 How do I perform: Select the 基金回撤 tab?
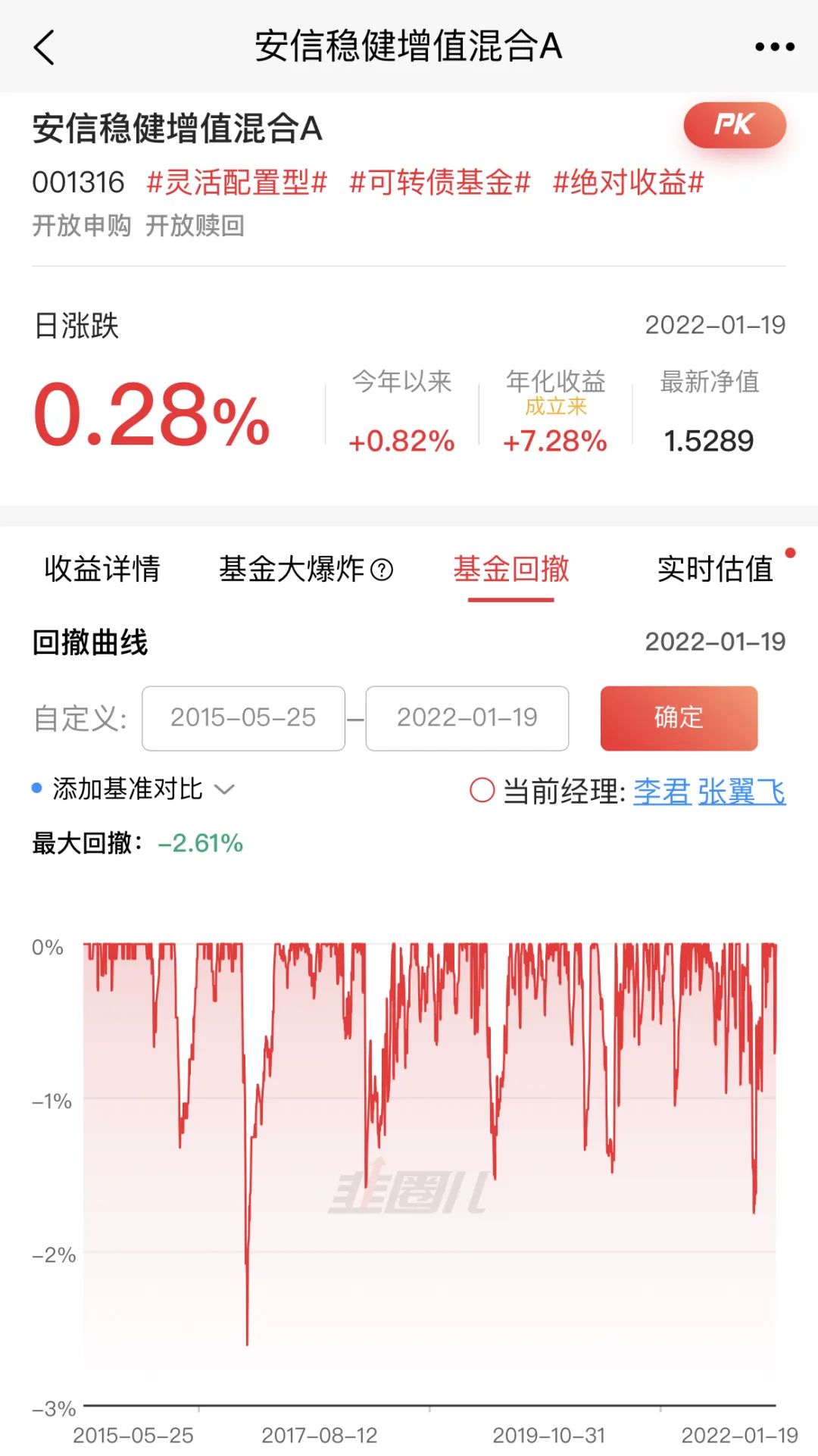point(511,569)
